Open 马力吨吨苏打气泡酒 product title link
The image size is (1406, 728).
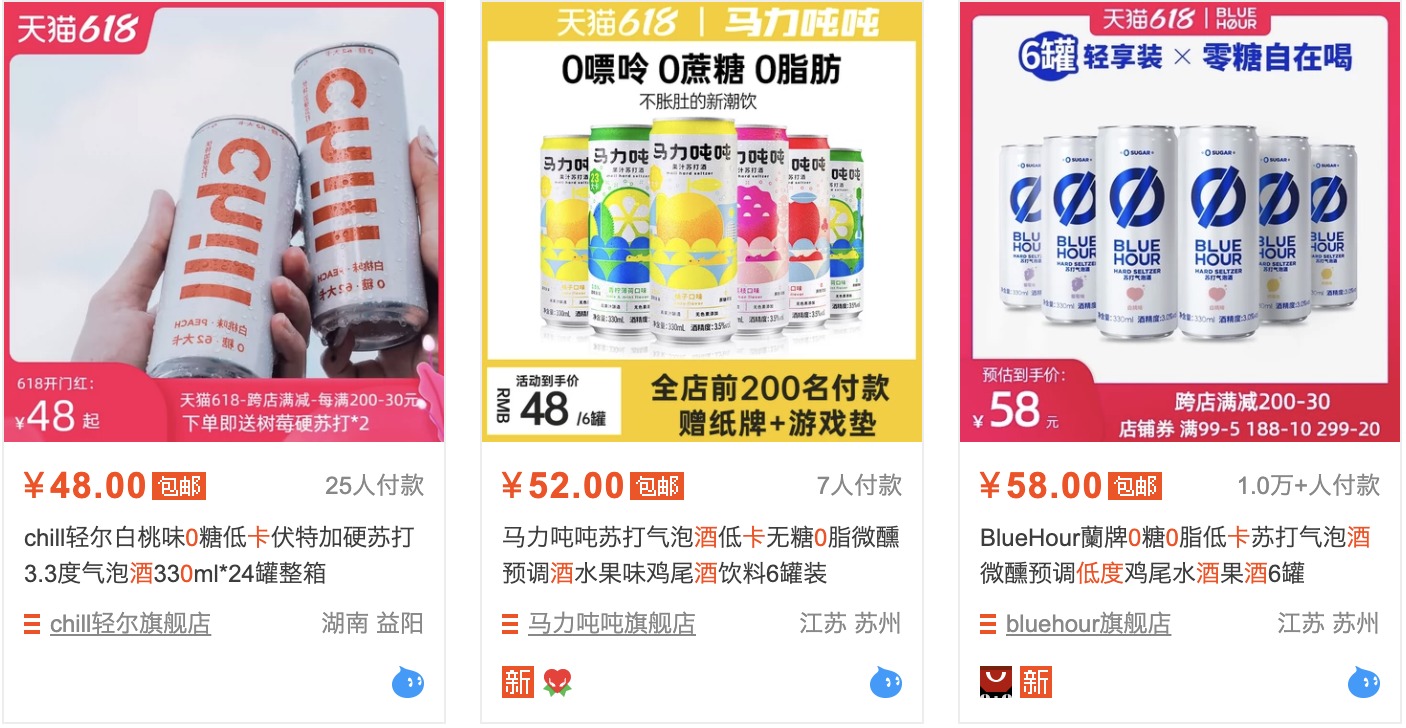(x=700, y=555)
